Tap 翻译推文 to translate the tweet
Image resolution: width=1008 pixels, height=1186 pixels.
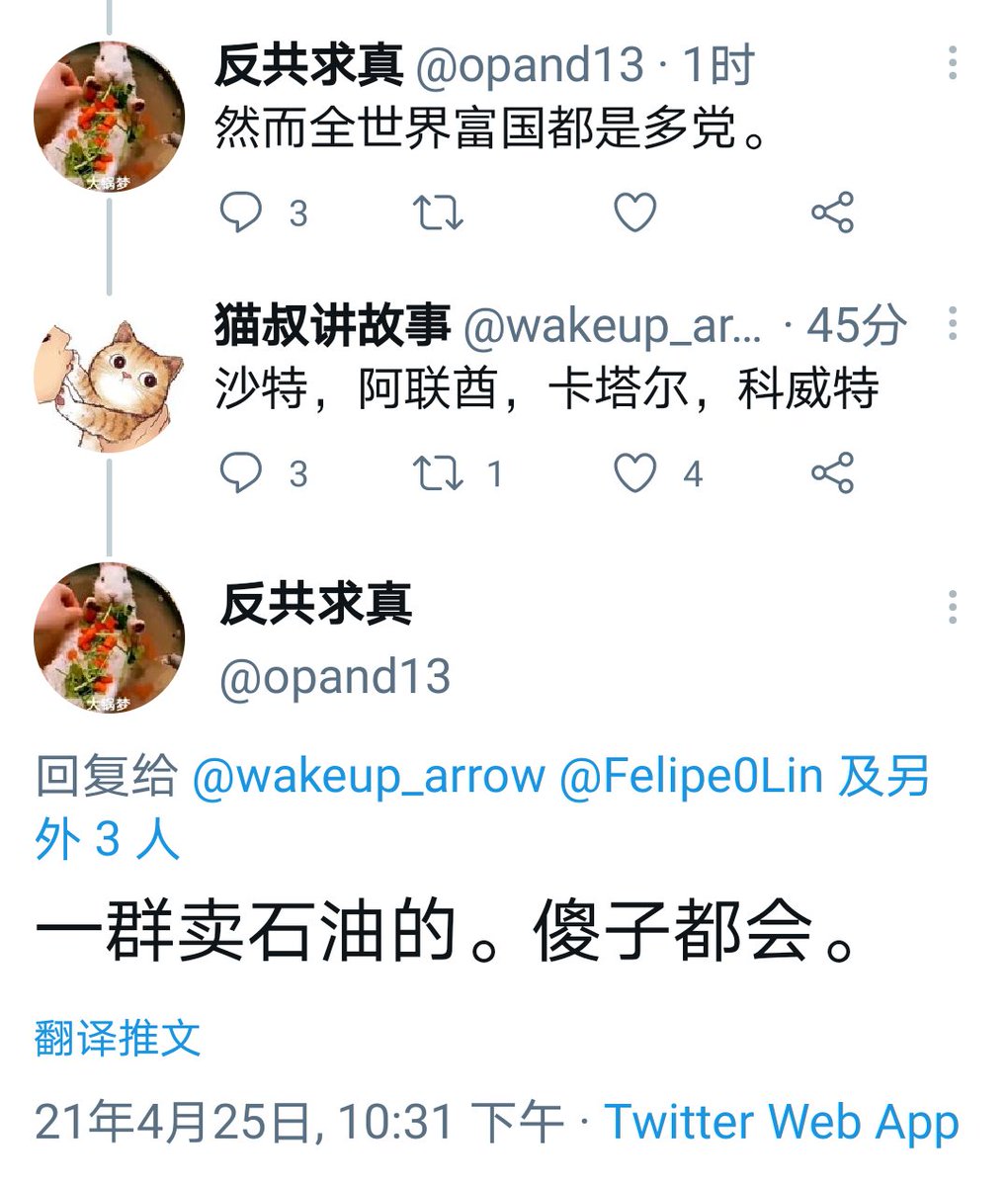pyautogui.click(x=118, y=1038)
